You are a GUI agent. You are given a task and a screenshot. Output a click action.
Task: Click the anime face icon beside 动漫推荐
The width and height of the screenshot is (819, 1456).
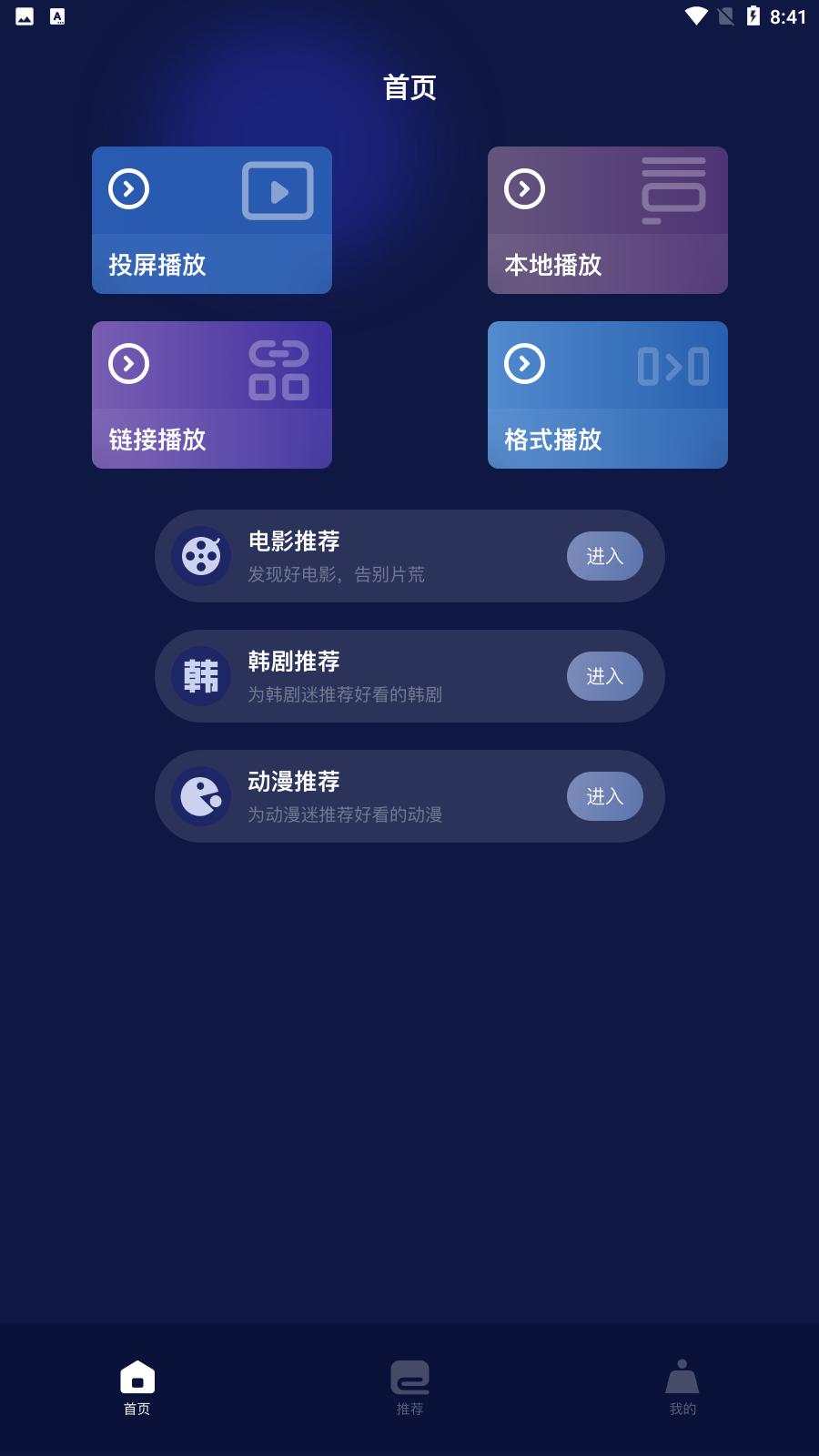(x=202, y=795)
